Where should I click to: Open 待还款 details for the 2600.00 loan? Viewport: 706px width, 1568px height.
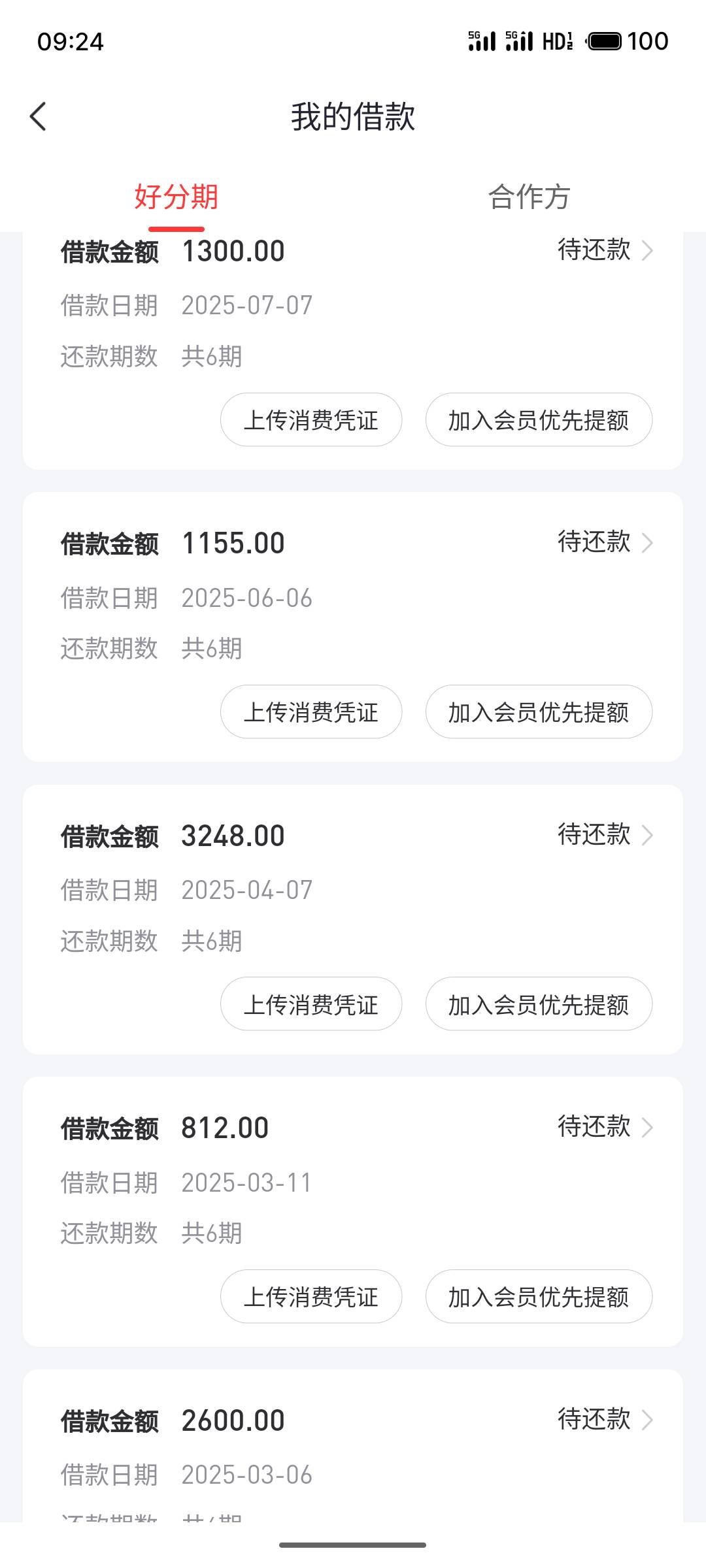(605, 1420)
